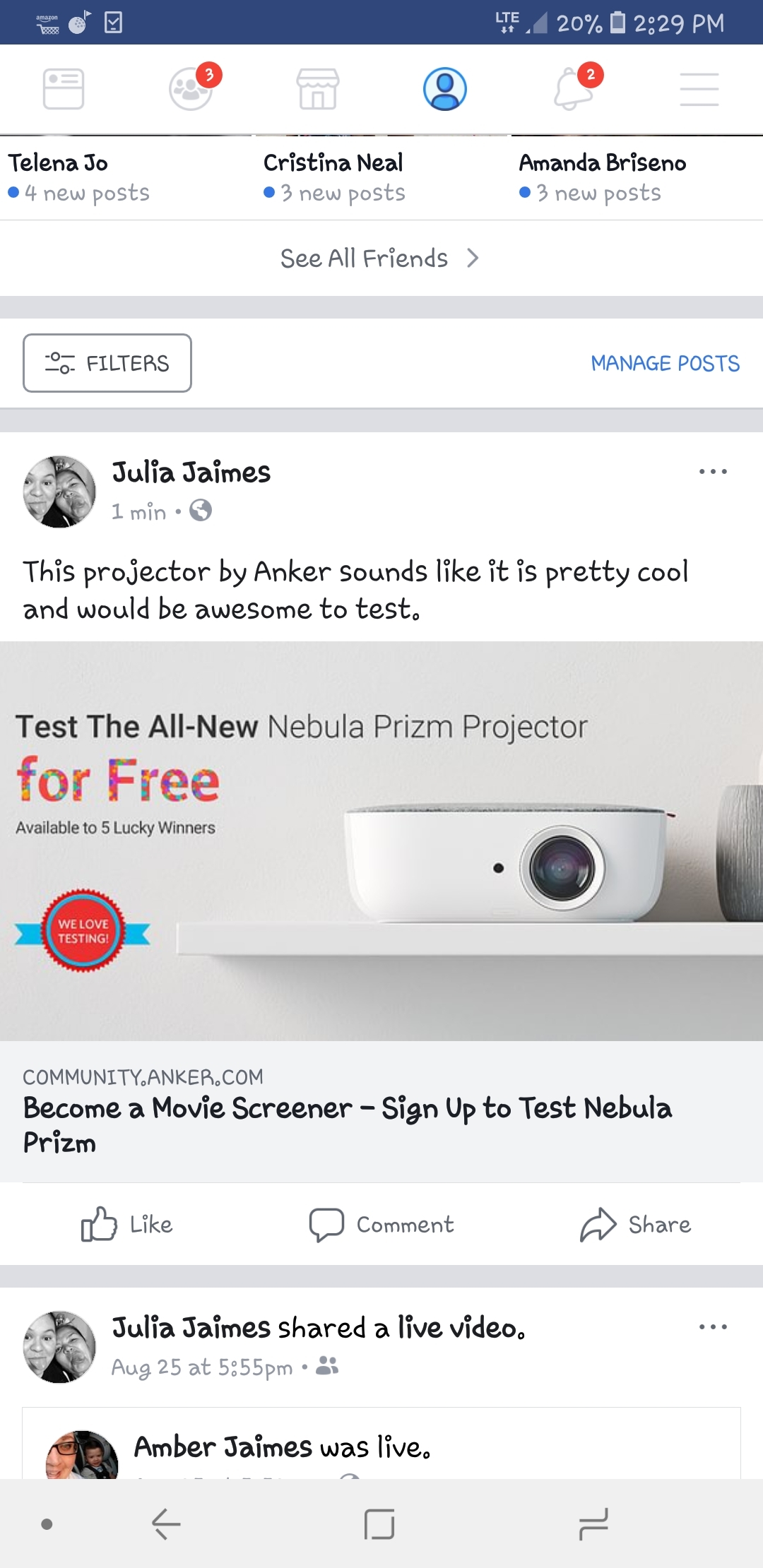View Cristina Neal's new posts
This screenshot has height=1568, width=763.
pyautogui.click(x=335, y=177)
